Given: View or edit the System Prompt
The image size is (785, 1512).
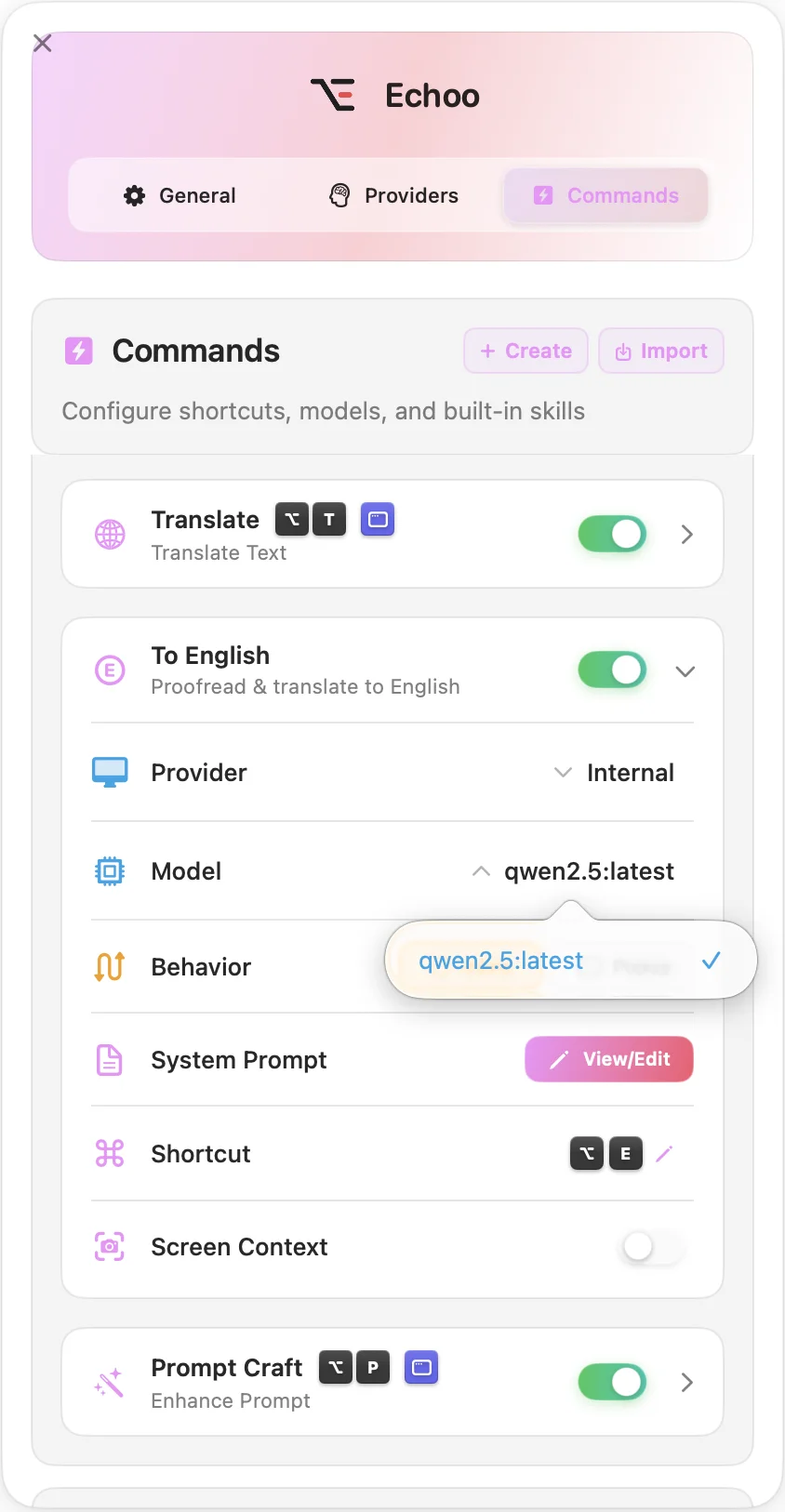Looking at the screenshot, I should coord(609,1059).
